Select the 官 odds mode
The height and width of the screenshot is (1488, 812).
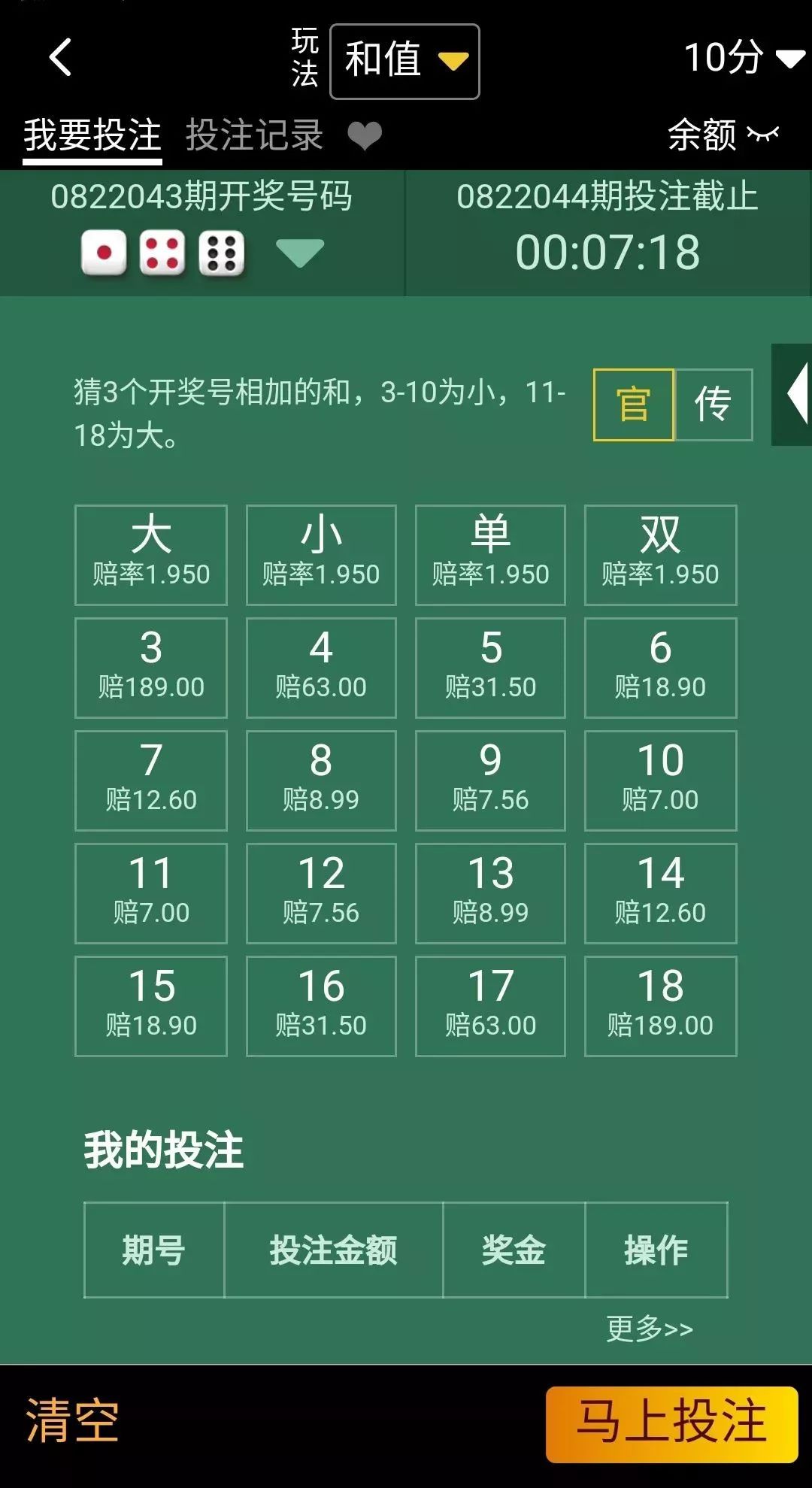633,405
